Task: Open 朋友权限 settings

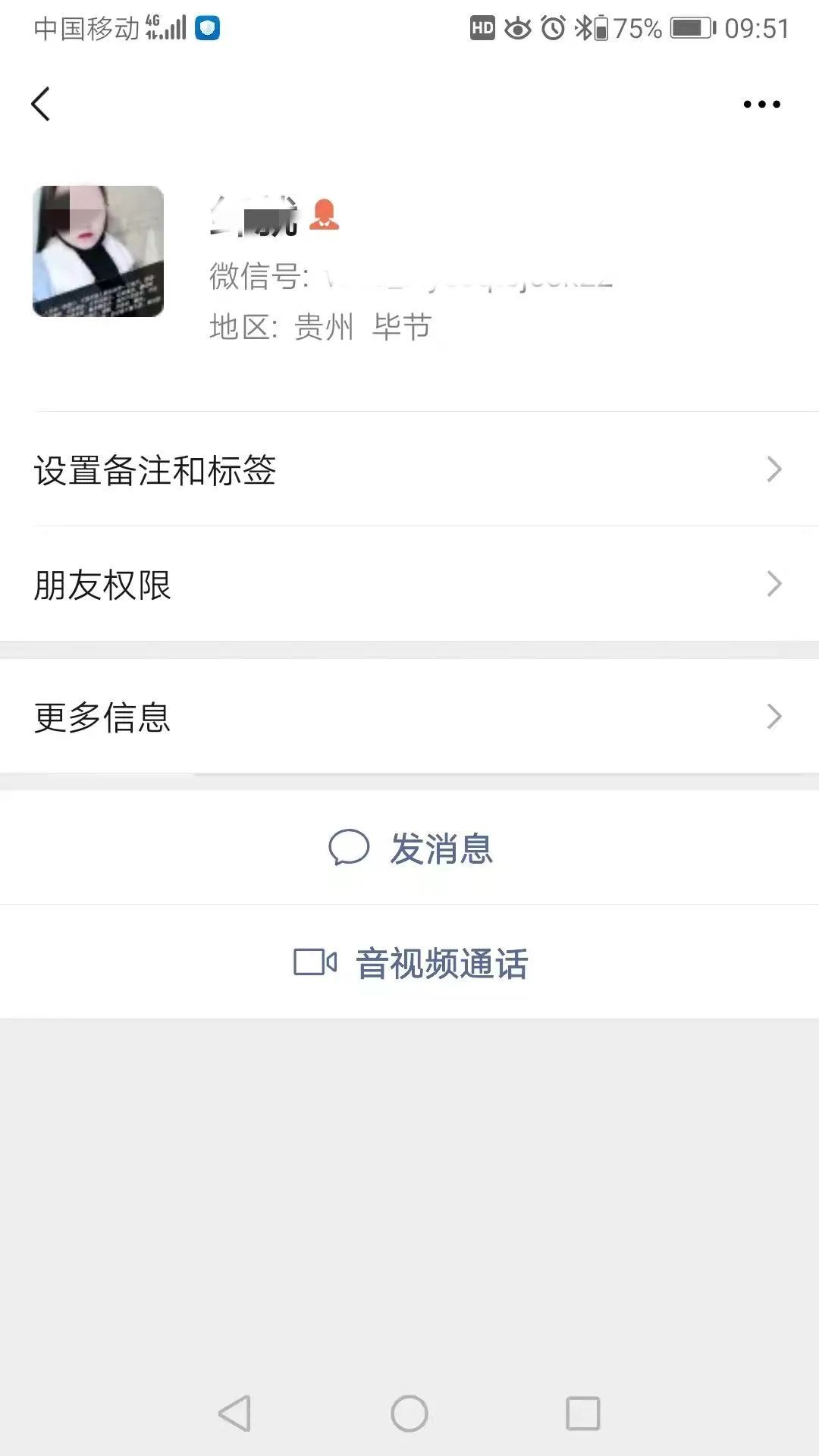Action: pyautogui.click(x=409, y=584)
